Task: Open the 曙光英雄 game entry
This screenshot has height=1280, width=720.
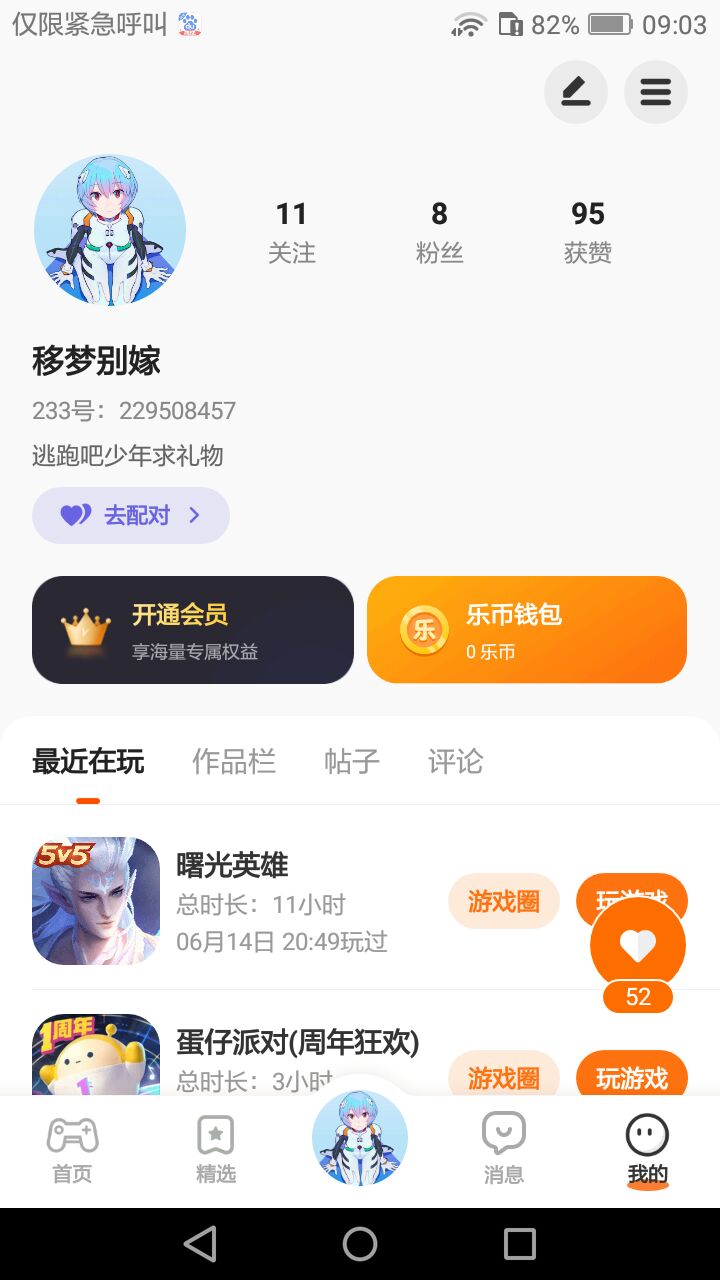Action: (232, 866)
